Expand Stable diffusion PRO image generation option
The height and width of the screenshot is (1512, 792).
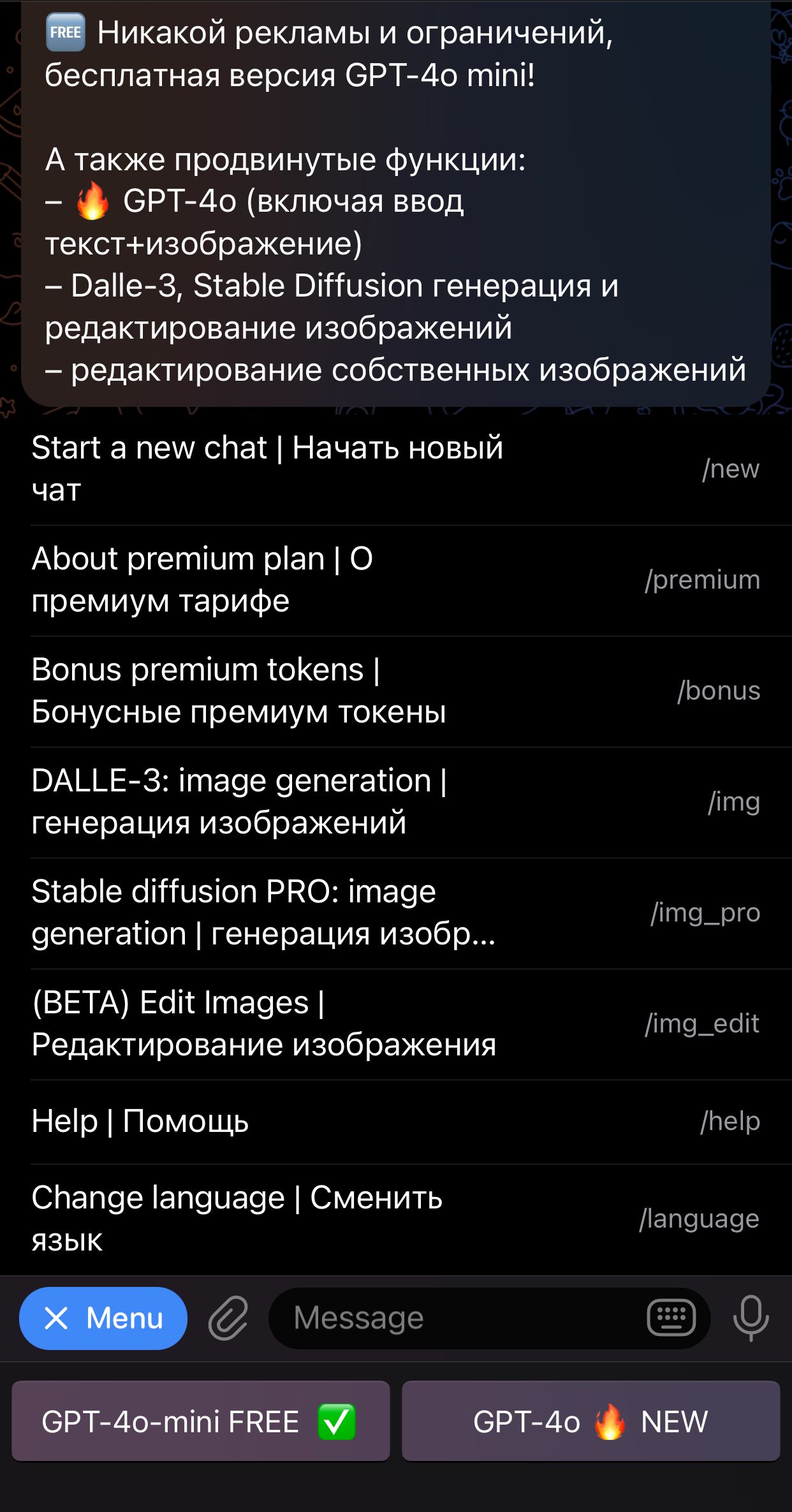(x=395, y=913)
